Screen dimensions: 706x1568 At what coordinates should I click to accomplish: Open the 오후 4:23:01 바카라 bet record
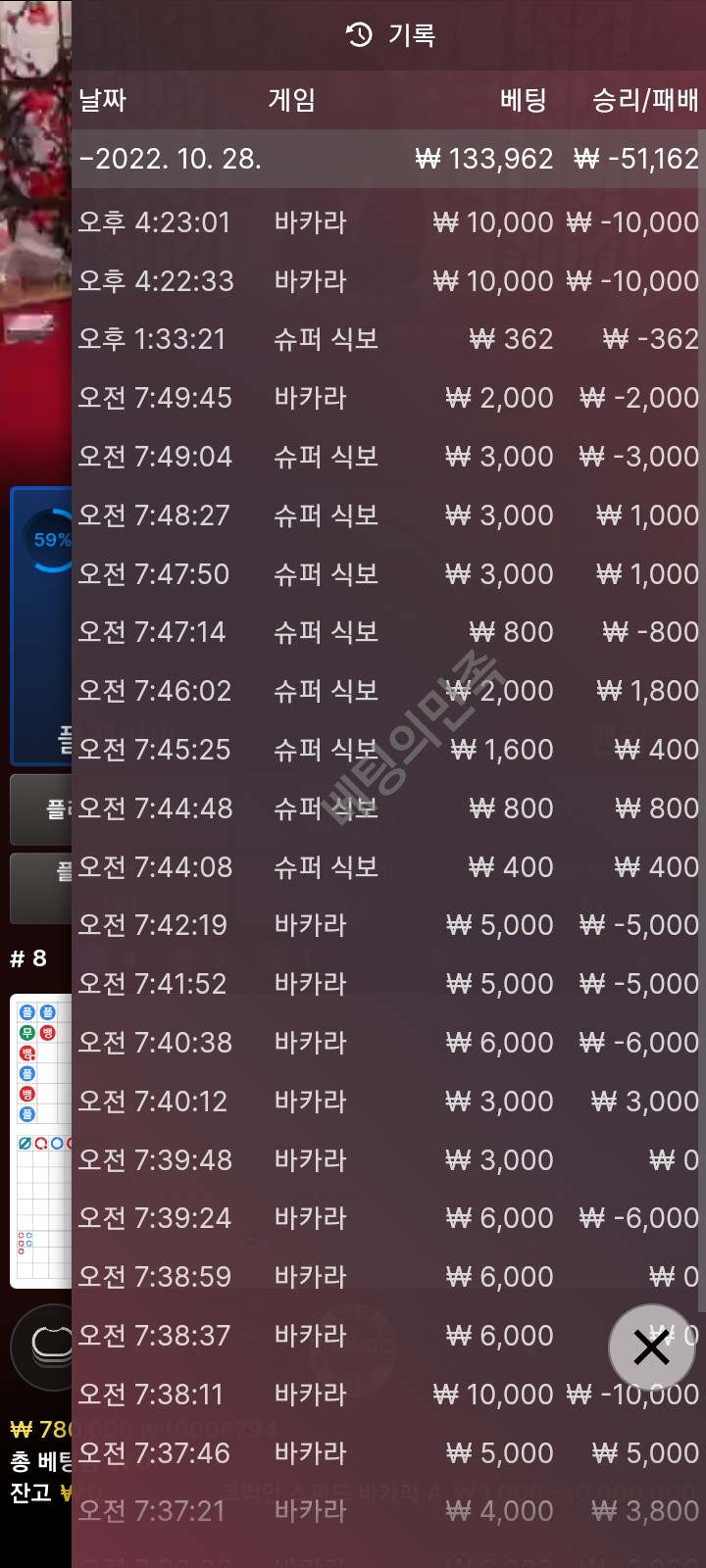(387, 222)
